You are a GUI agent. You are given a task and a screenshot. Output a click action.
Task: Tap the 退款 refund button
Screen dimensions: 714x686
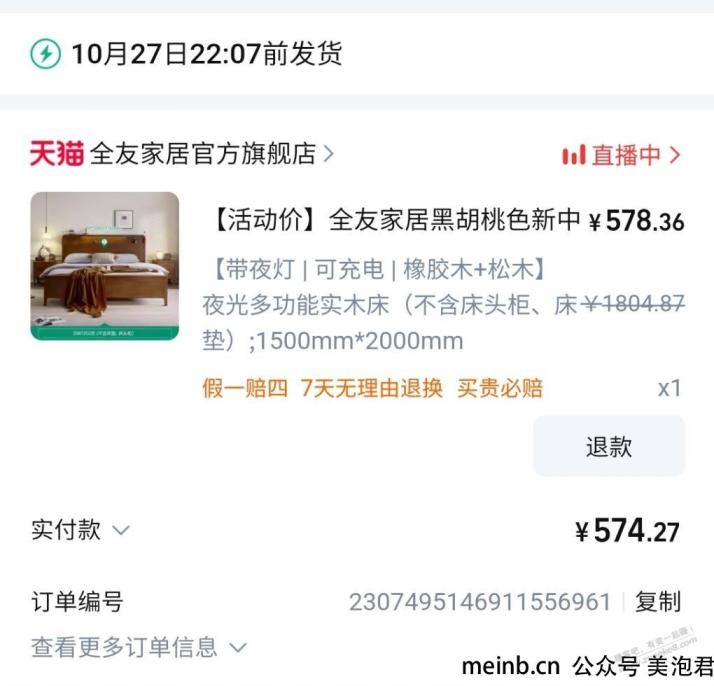pos(608,446)
